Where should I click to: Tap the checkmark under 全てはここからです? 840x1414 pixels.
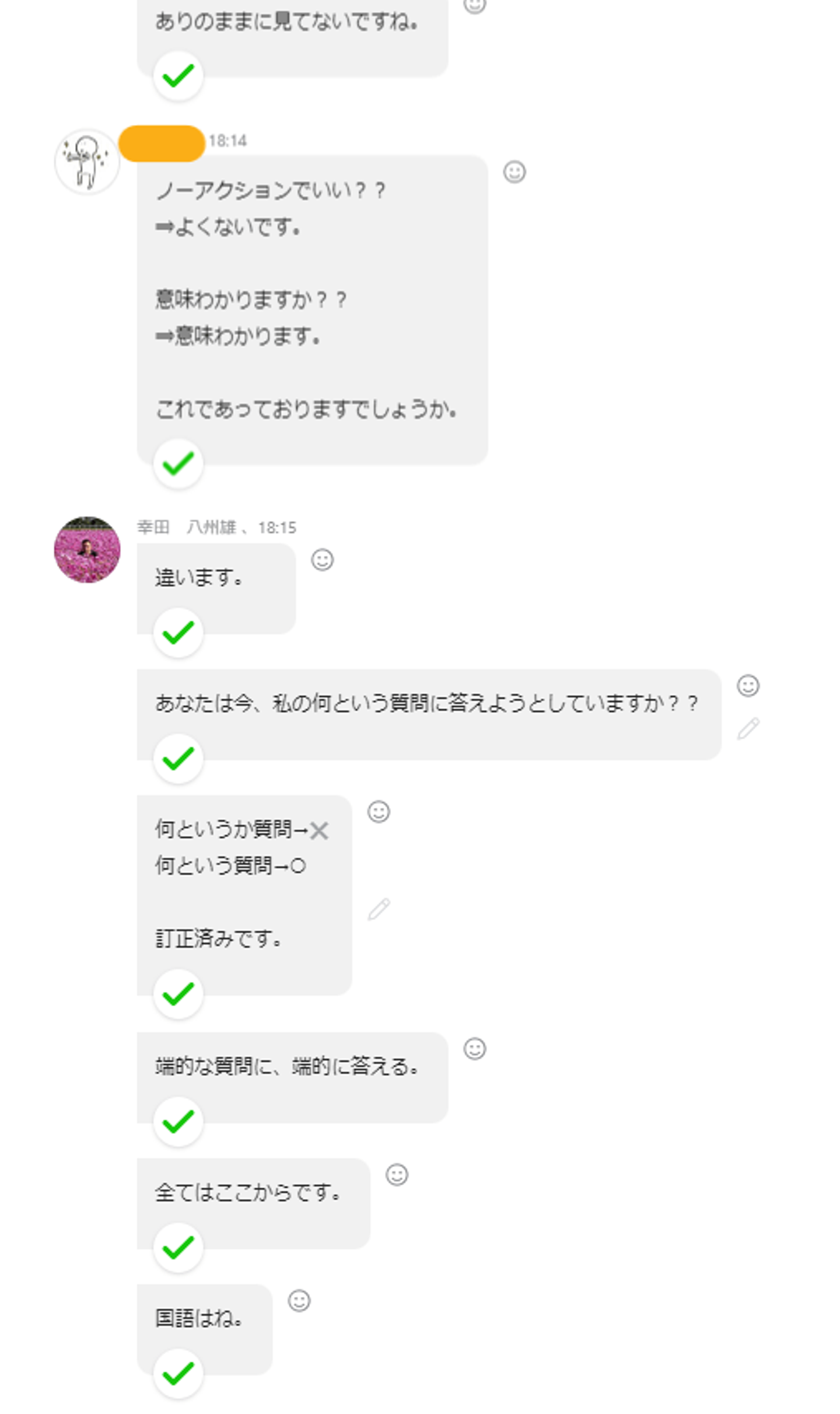[x=178, y=1247]
